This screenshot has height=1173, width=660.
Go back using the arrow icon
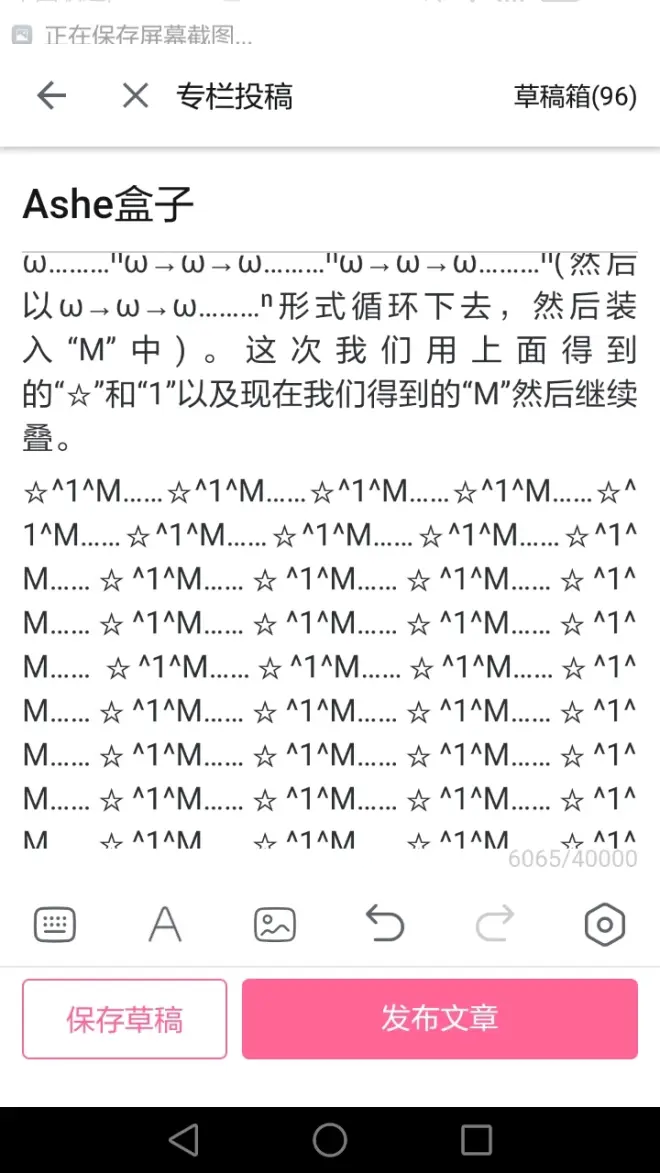[x=51, y=96]
